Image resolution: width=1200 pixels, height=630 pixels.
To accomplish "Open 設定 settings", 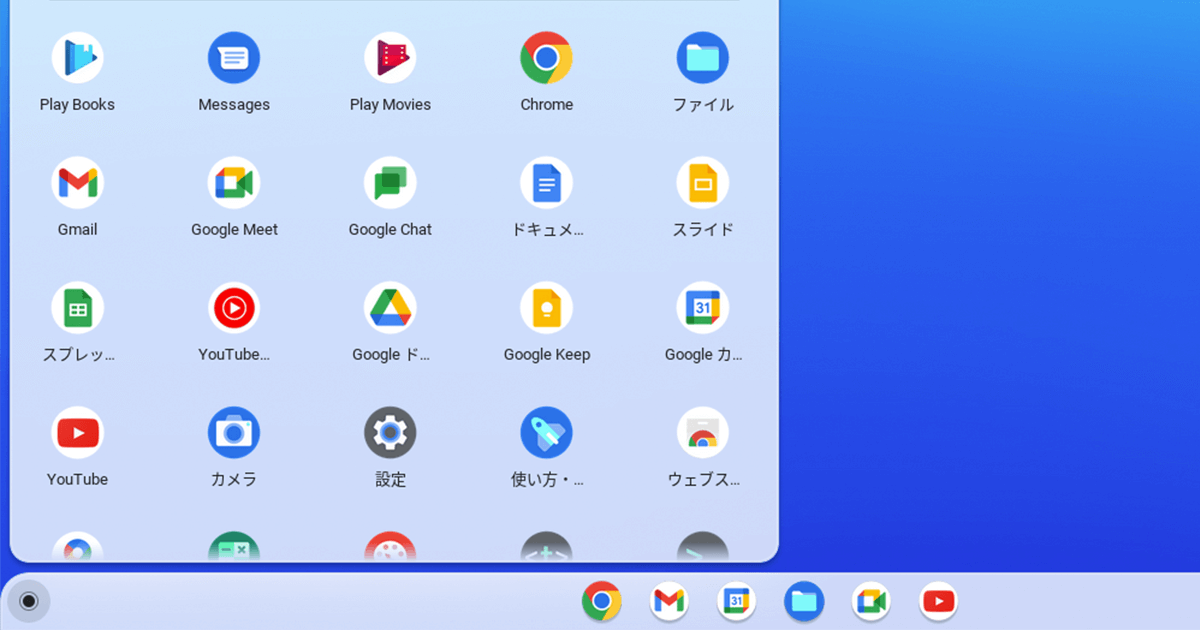I will pos(390,433).
